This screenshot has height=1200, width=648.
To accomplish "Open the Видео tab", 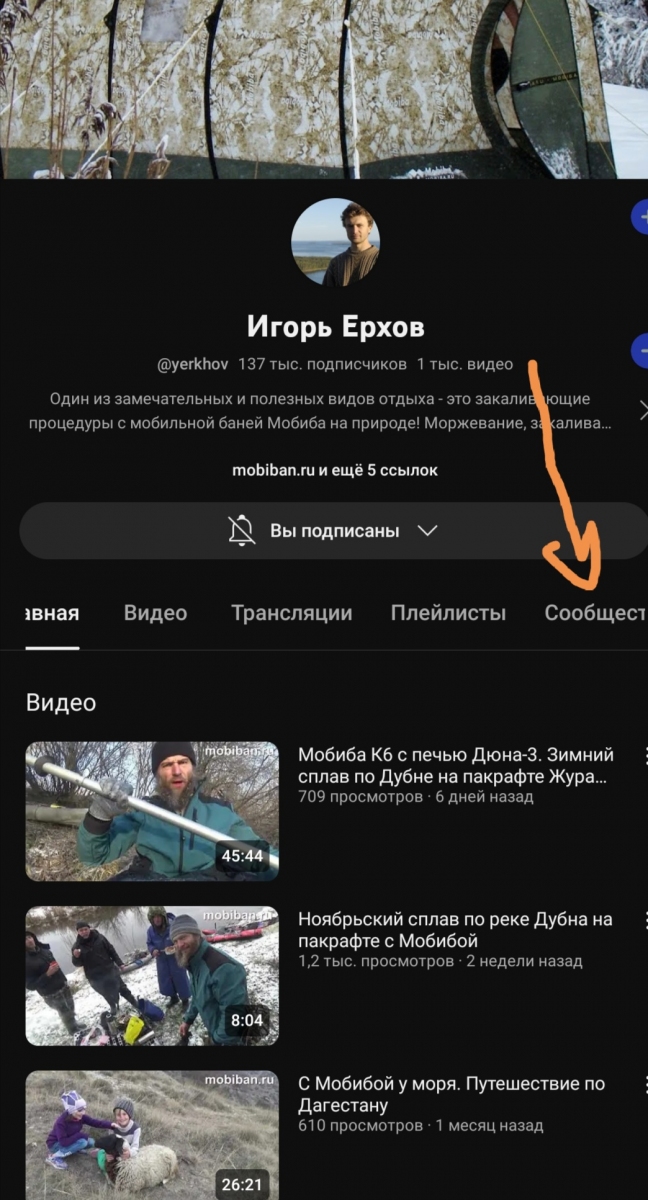I will [155, 613].
